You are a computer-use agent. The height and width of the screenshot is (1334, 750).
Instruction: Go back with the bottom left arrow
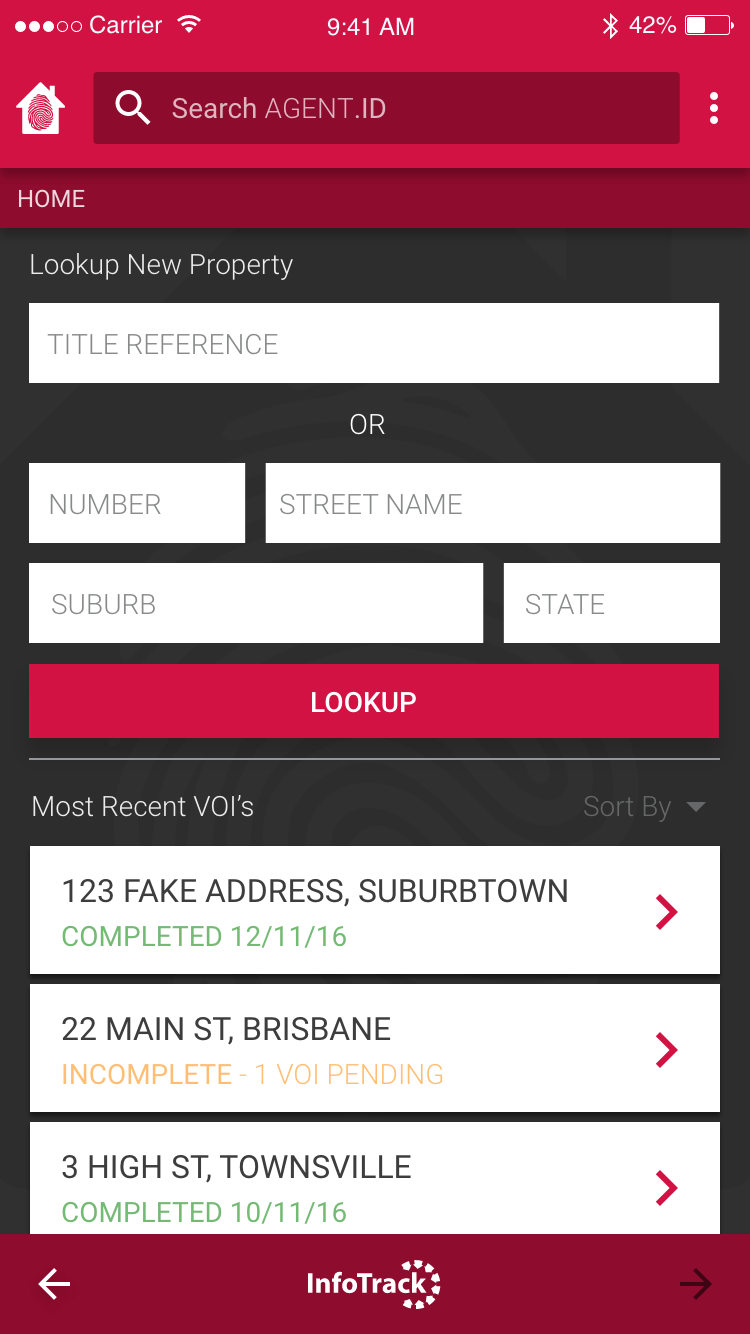[54, 1284]
